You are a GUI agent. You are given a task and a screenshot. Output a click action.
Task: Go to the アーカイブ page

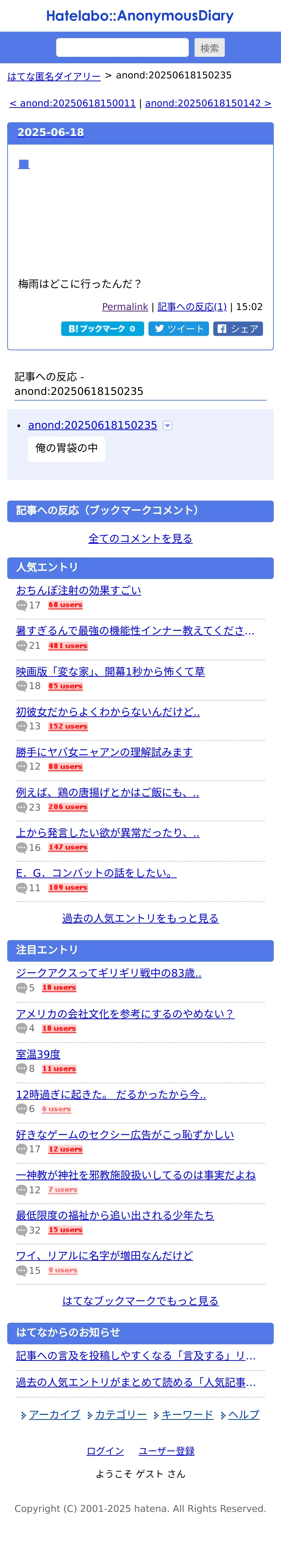pyautogui.click(x=54, y=1415)
